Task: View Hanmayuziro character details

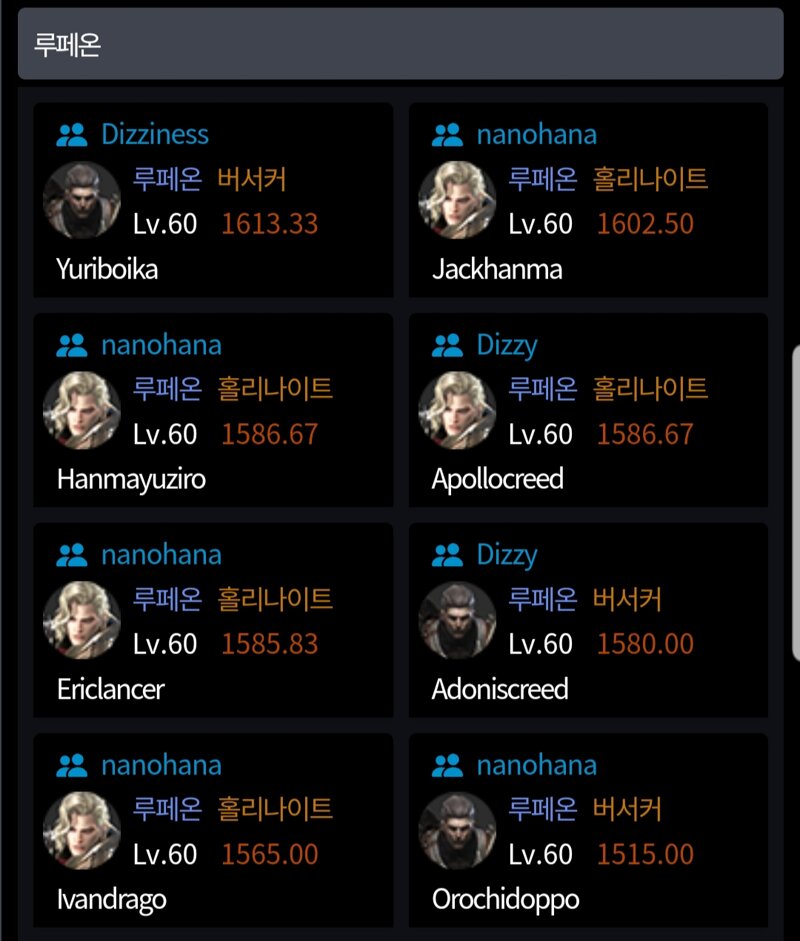Action: coord(212,410)
